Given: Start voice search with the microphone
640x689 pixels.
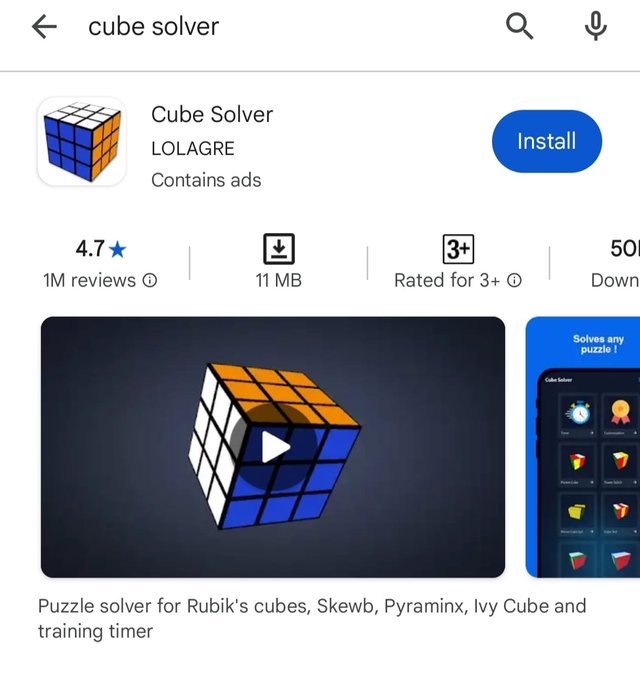Looking at the screenshot, I should click(595, 27).
